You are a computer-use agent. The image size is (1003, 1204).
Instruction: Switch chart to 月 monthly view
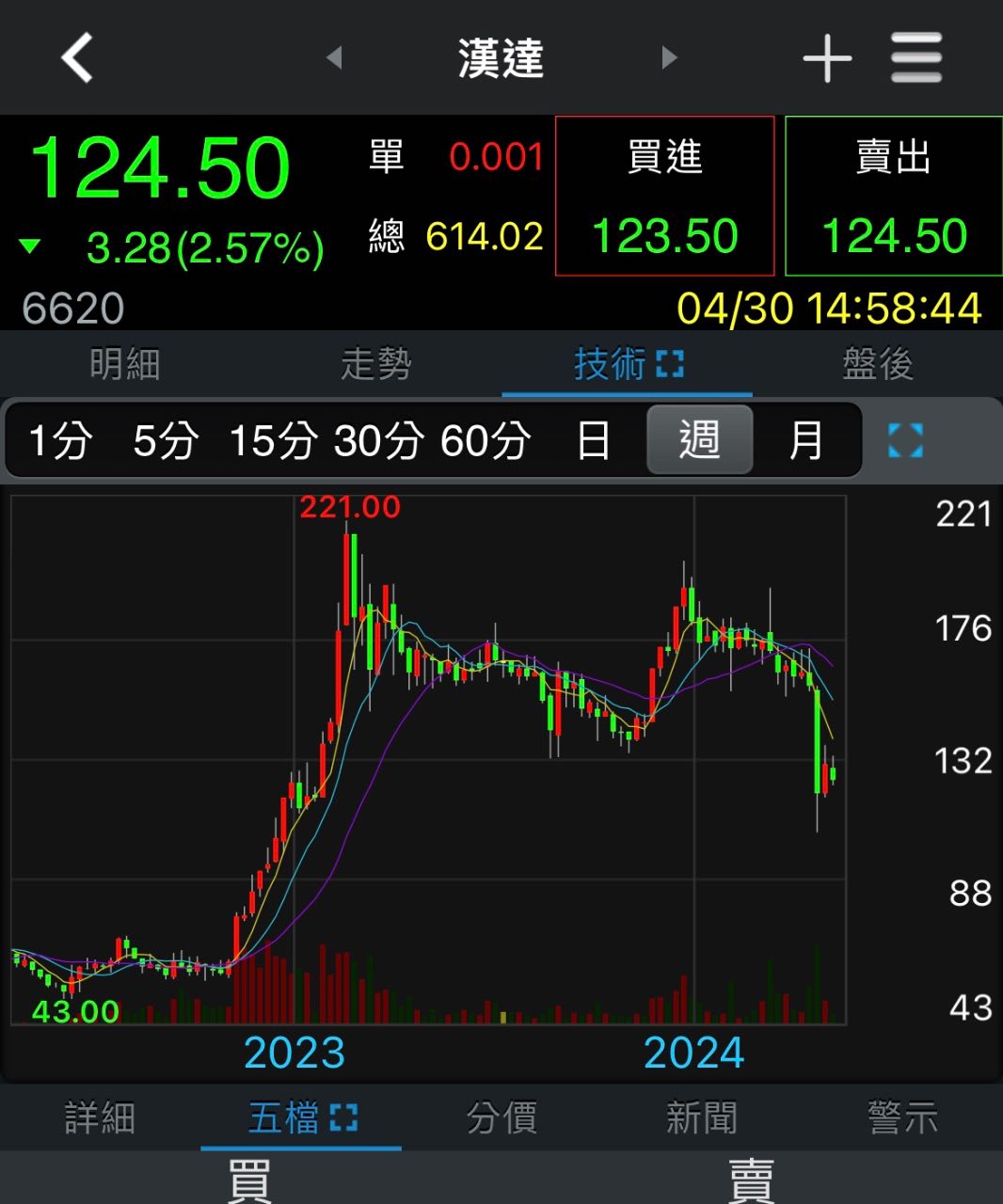coord(805,440)
